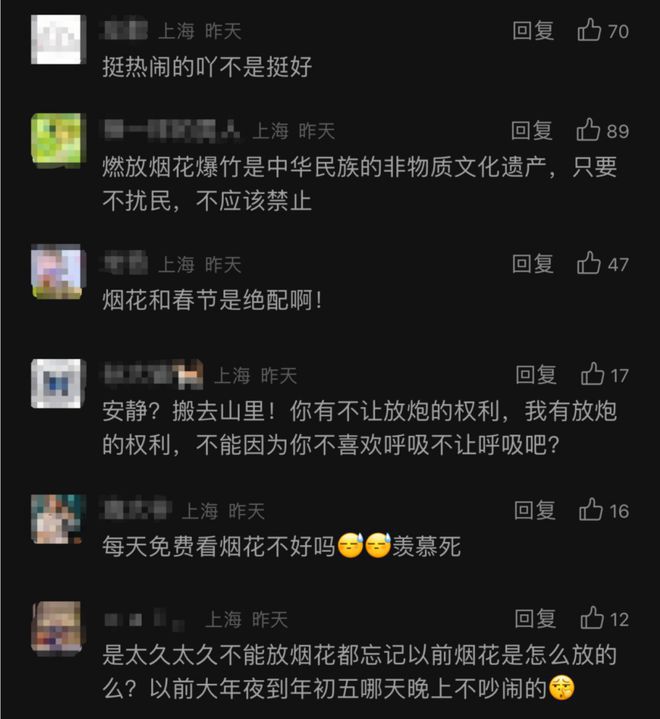Reply to the comment '挺热闹的吖不是挺好'

click(x=532, y=31)
